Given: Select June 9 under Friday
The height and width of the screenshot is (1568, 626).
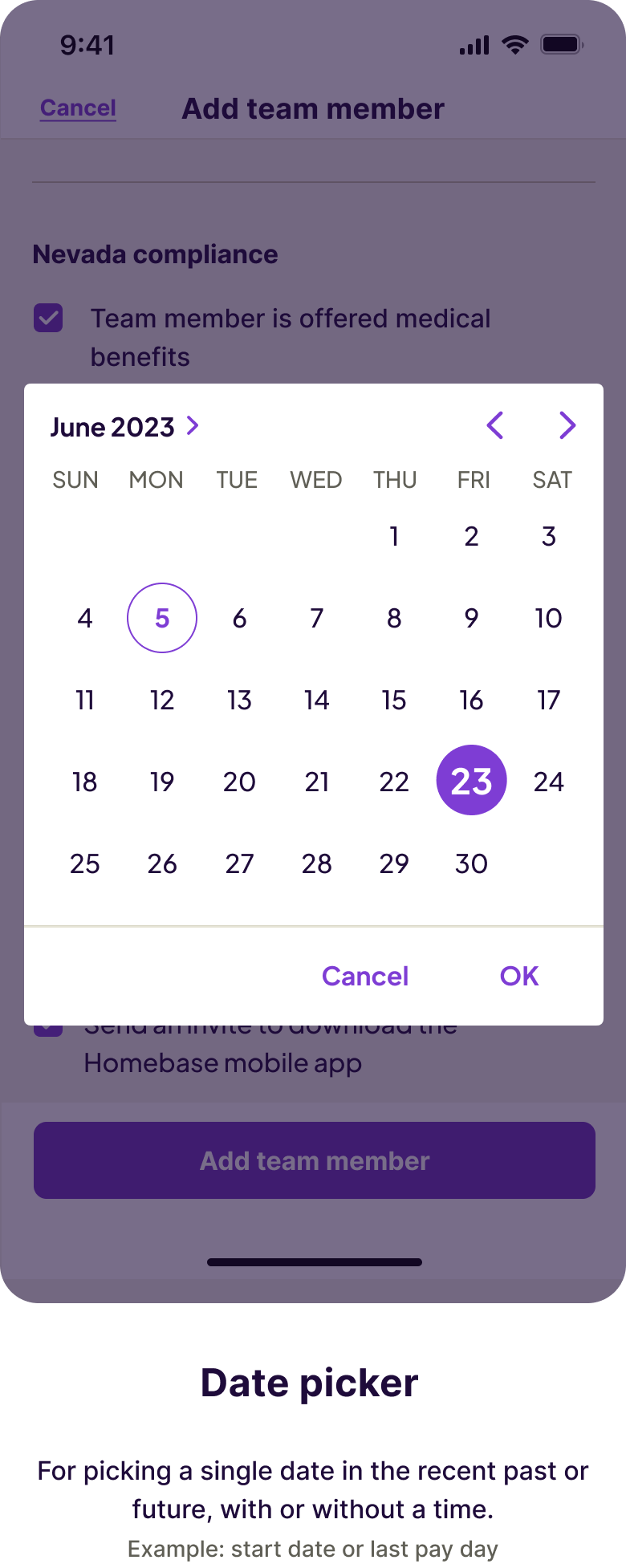Looking at the screenshot, I should pos(471,618).
